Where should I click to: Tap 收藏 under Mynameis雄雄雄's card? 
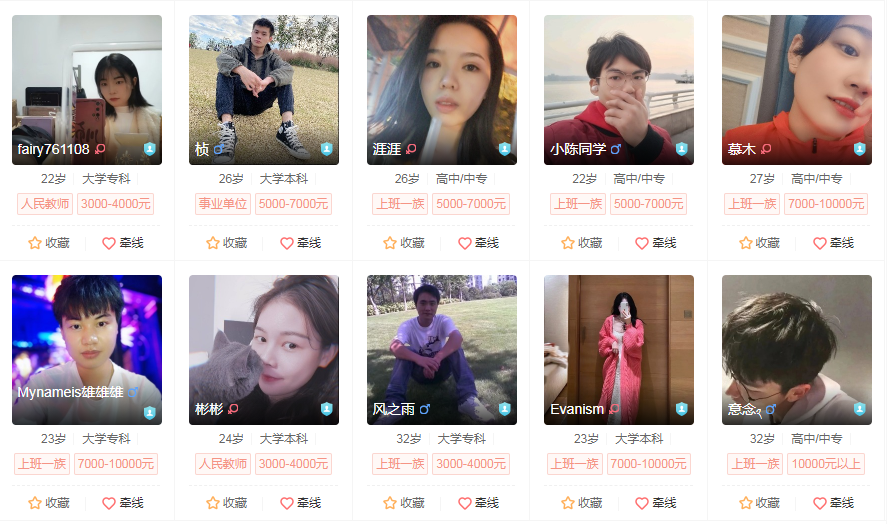pos(50,503)
